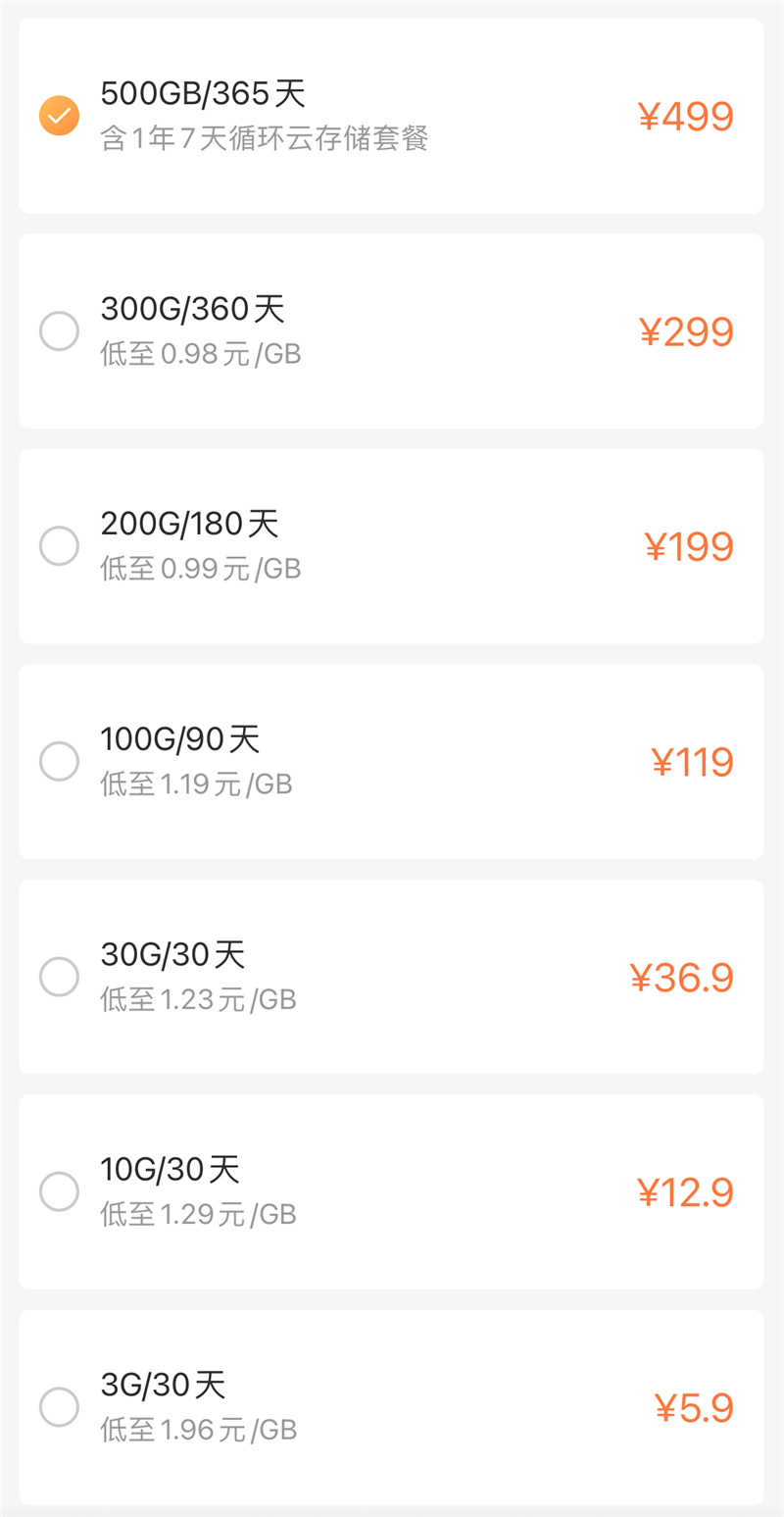Select the 200G/180天 plan radio button
The image size is (784, 1517).
tap(59, 546)
